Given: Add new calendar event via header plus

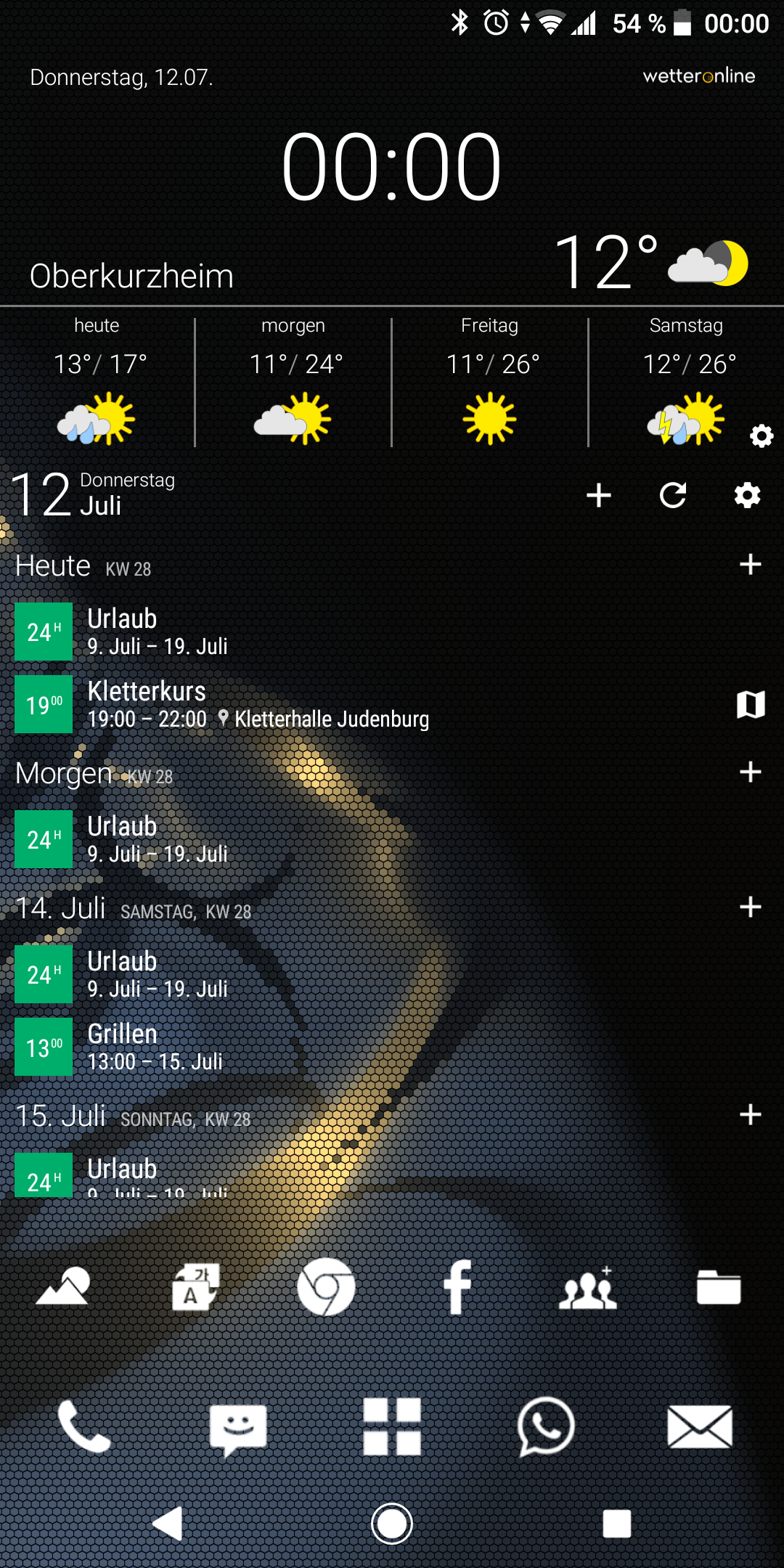Looking at the screenshot, I should [x=599, y=496].
